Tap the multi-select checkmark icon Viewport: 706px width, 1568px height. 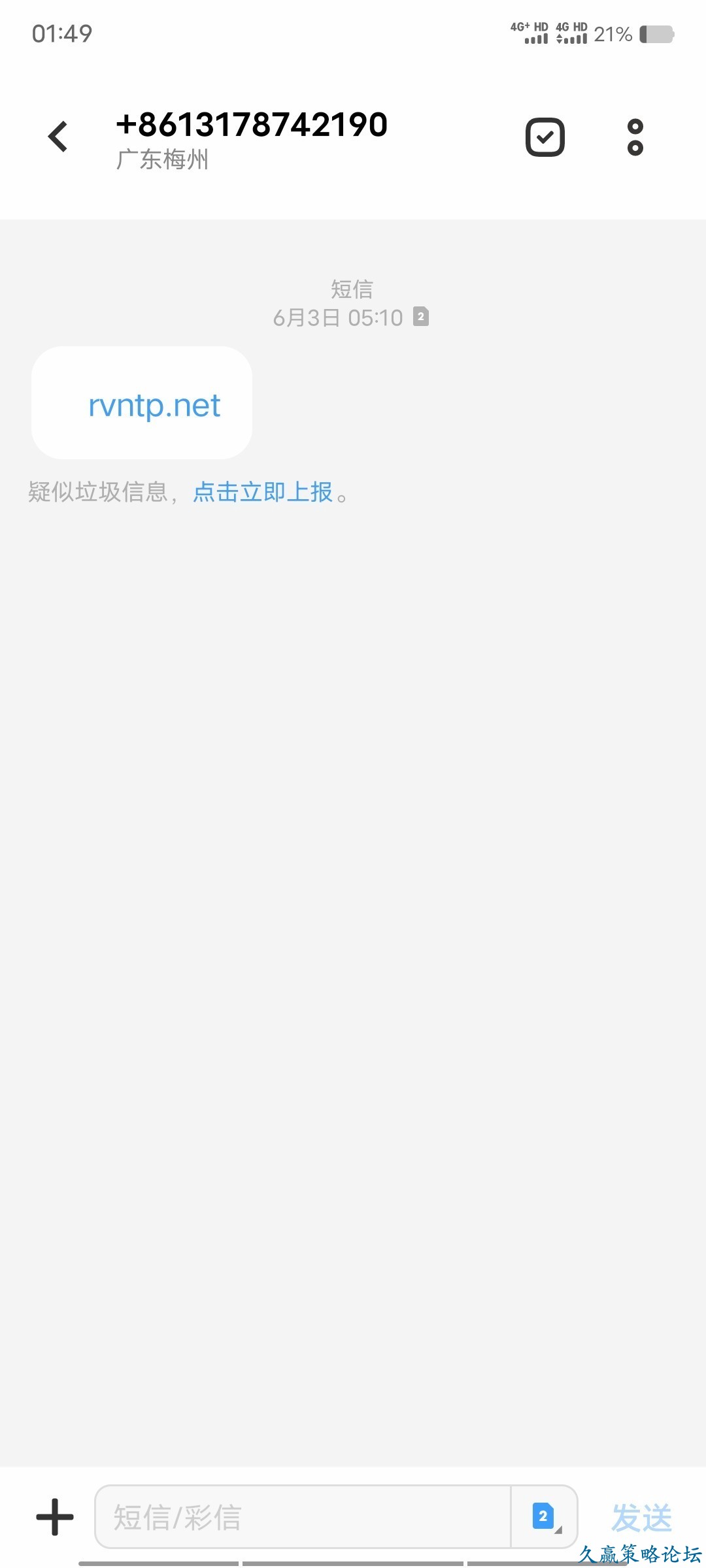click(x=545, y=137)
